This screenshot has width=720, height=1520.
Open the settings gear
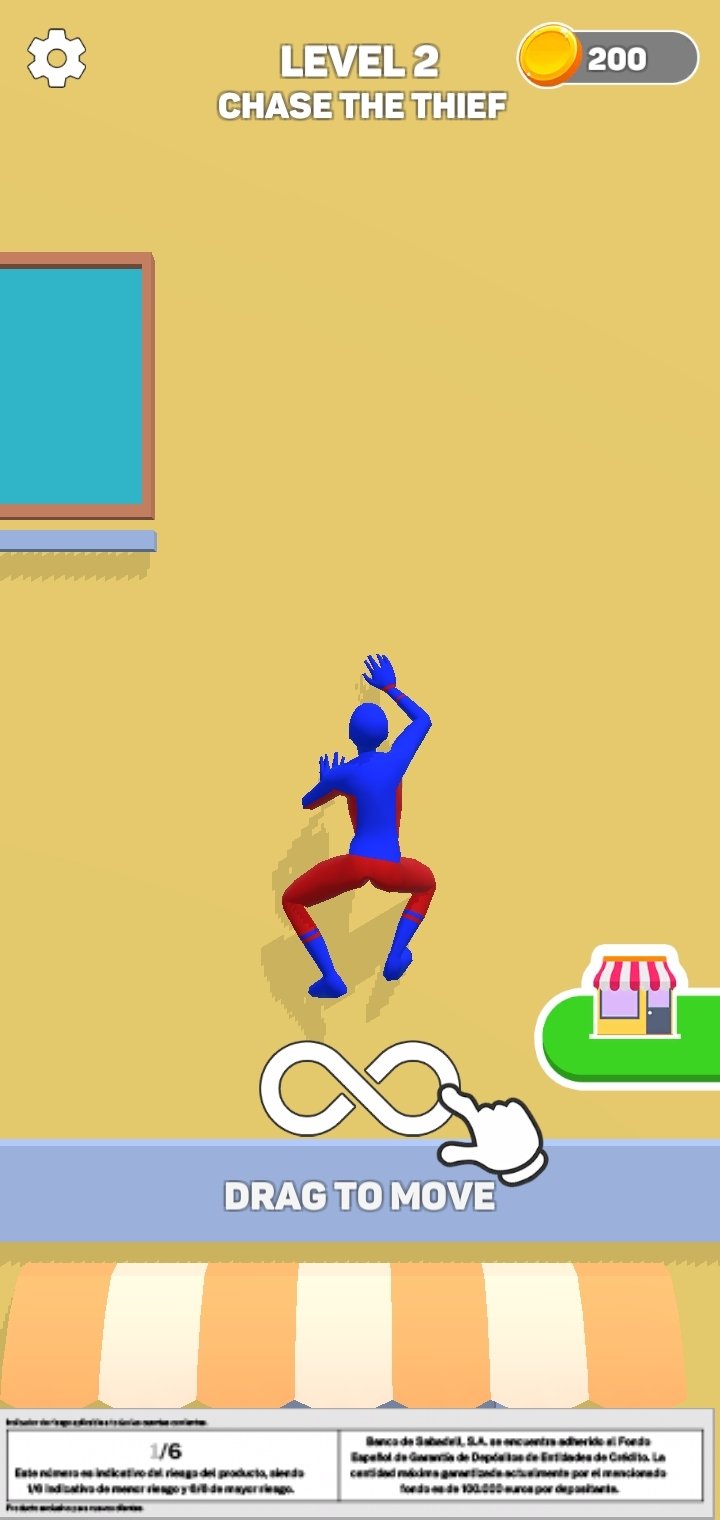click(x=56, y=58)
